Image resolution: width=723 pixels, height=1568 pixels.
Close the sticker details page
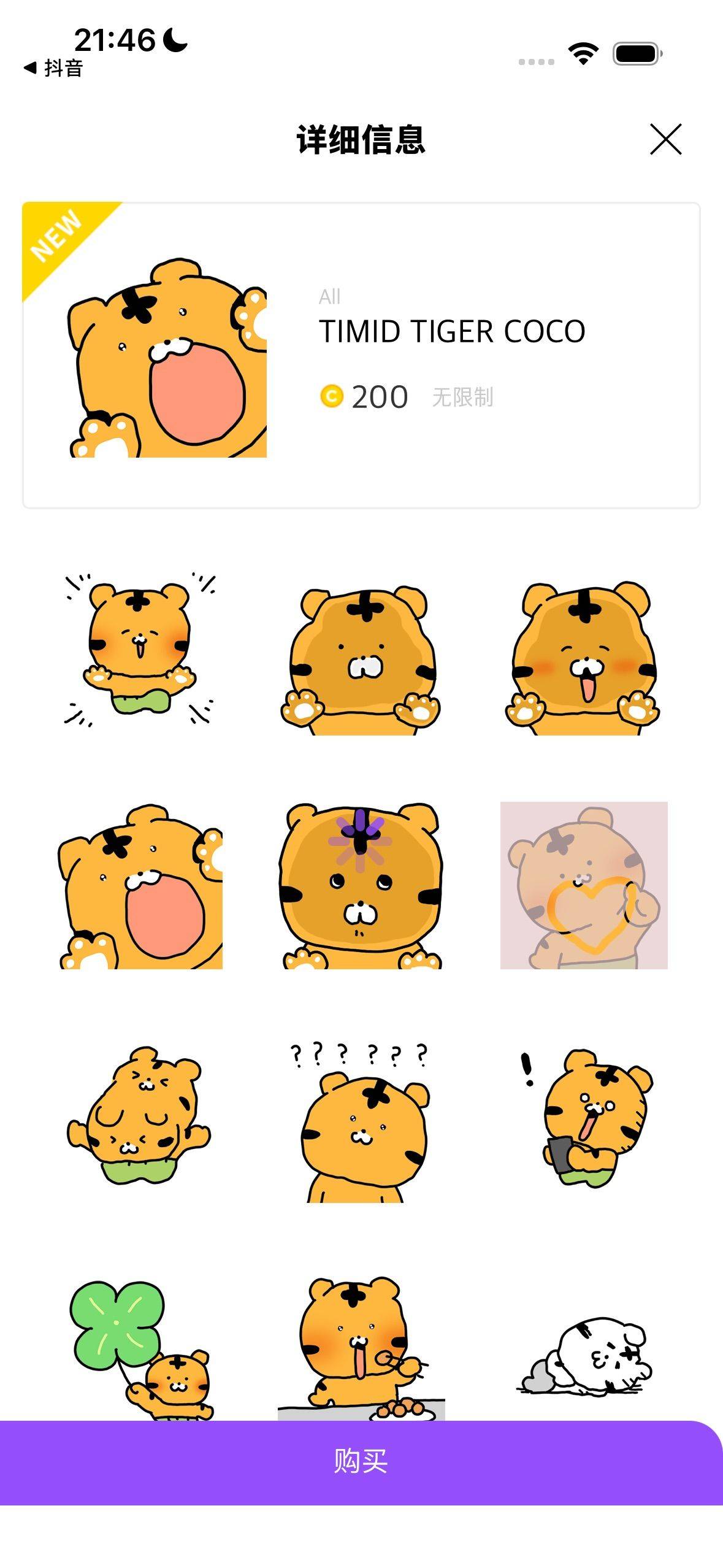pos(665,139)
